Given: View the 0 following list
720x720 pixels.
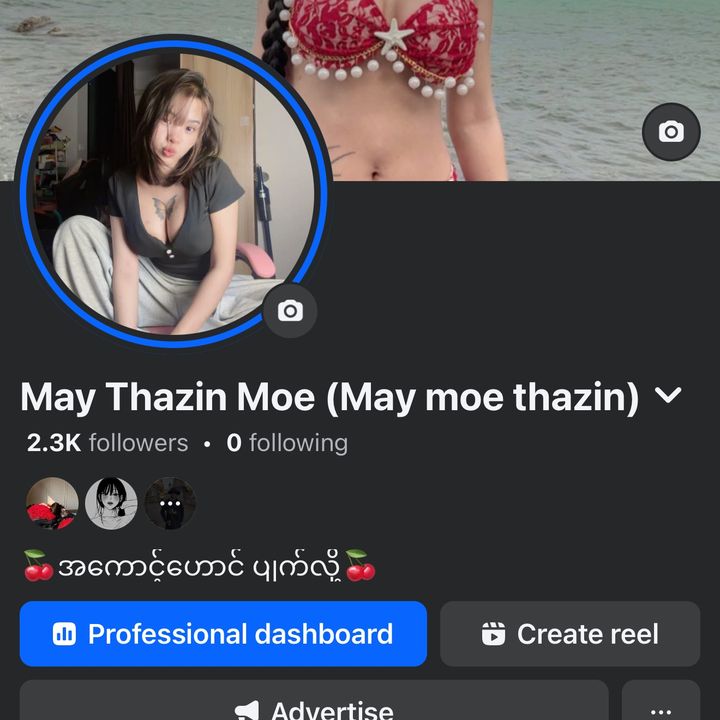Looking at the screenshot, I should pos(287,443).
